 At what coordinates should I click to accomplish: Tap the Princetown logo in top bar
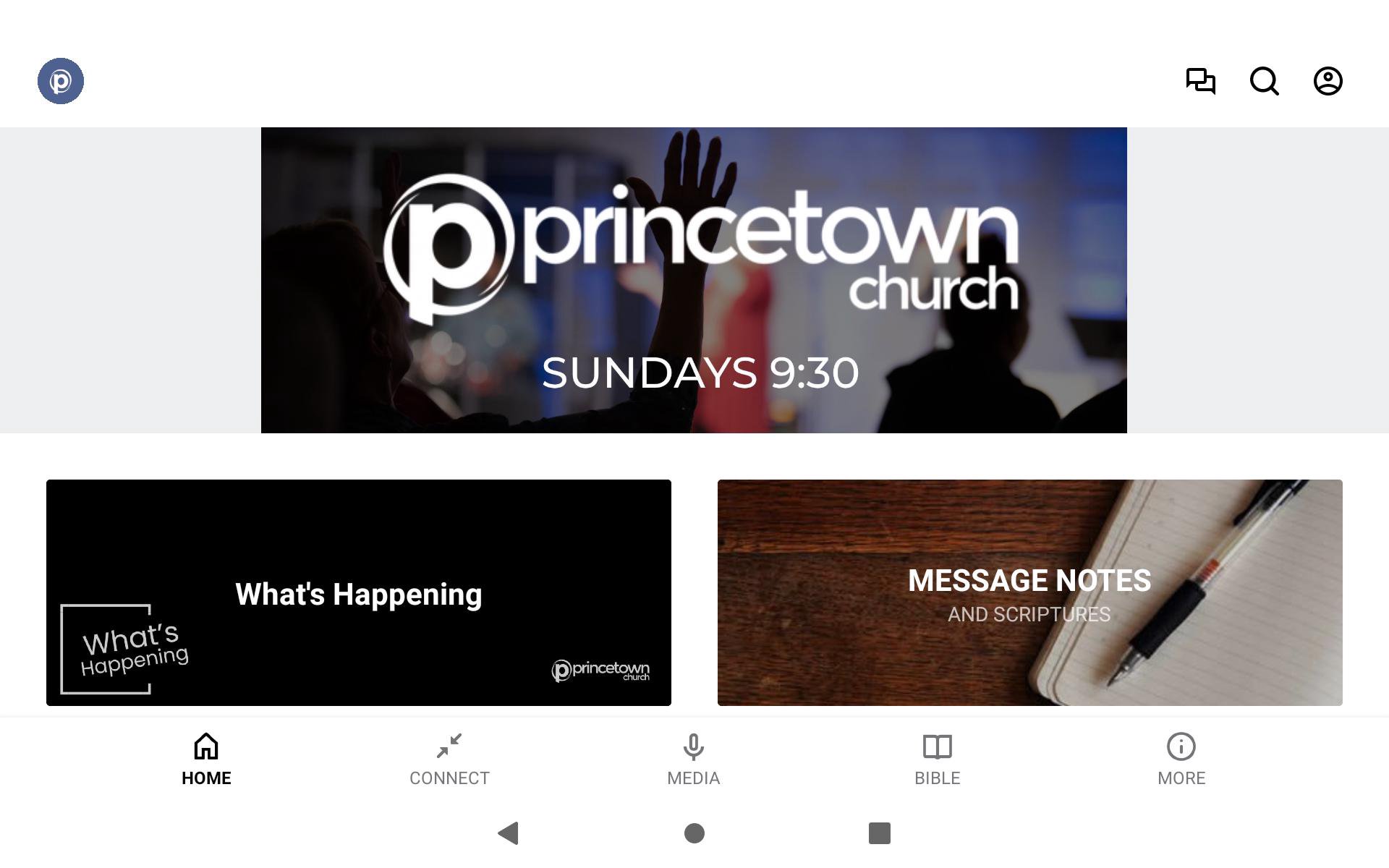(x=61, y=81)
